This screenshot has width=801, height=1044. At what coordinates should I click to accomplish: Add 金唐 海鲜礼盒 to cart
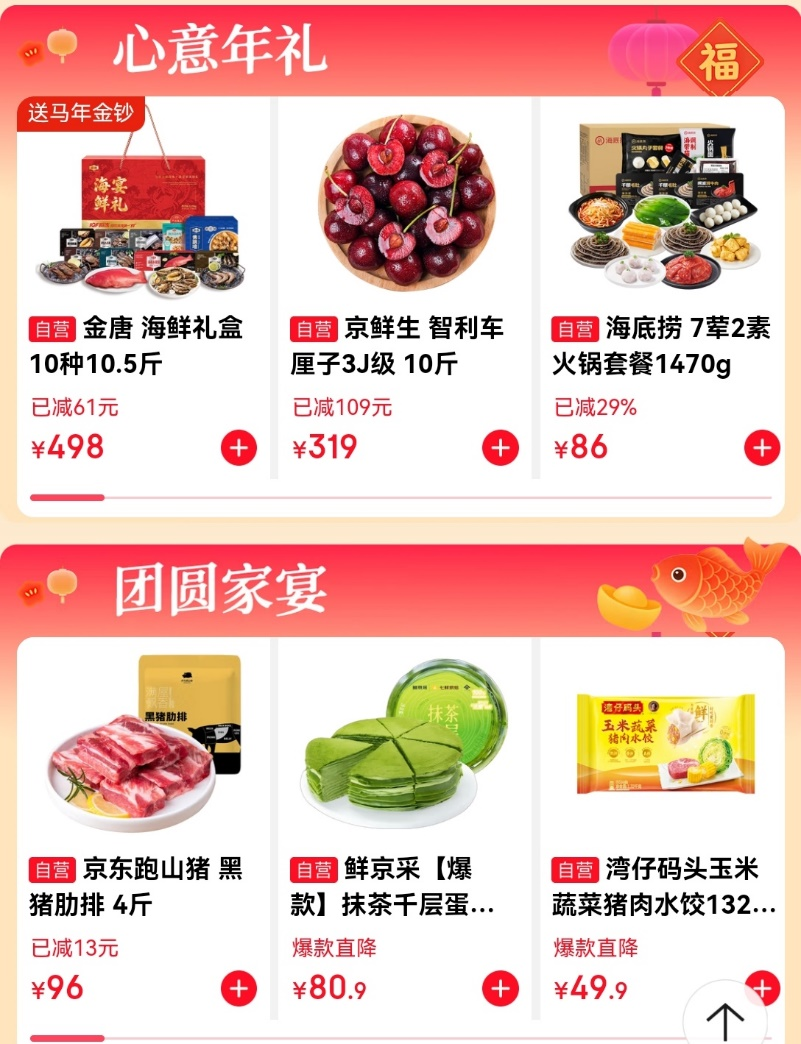pyautogui.click(x=238, y=447)
